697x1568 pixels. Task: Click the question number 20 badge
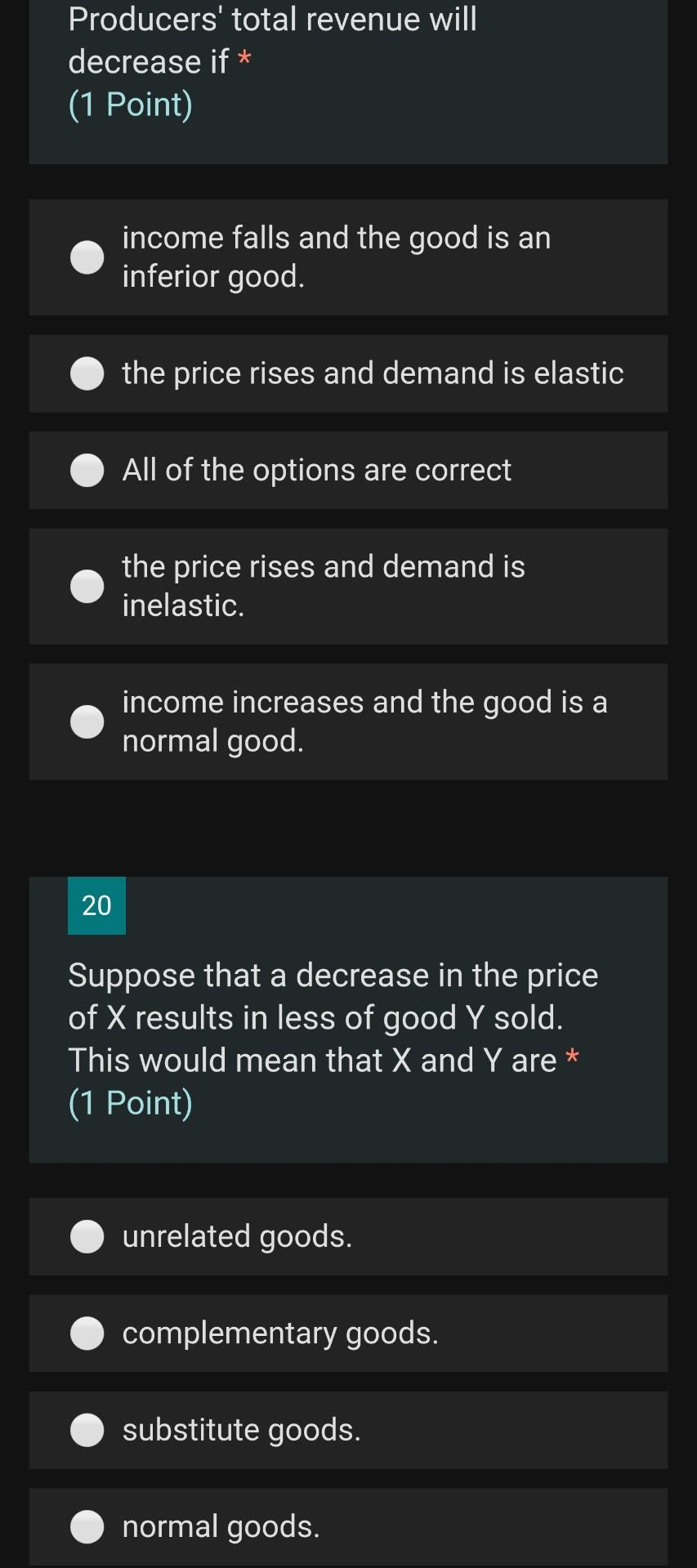(96, 906)
